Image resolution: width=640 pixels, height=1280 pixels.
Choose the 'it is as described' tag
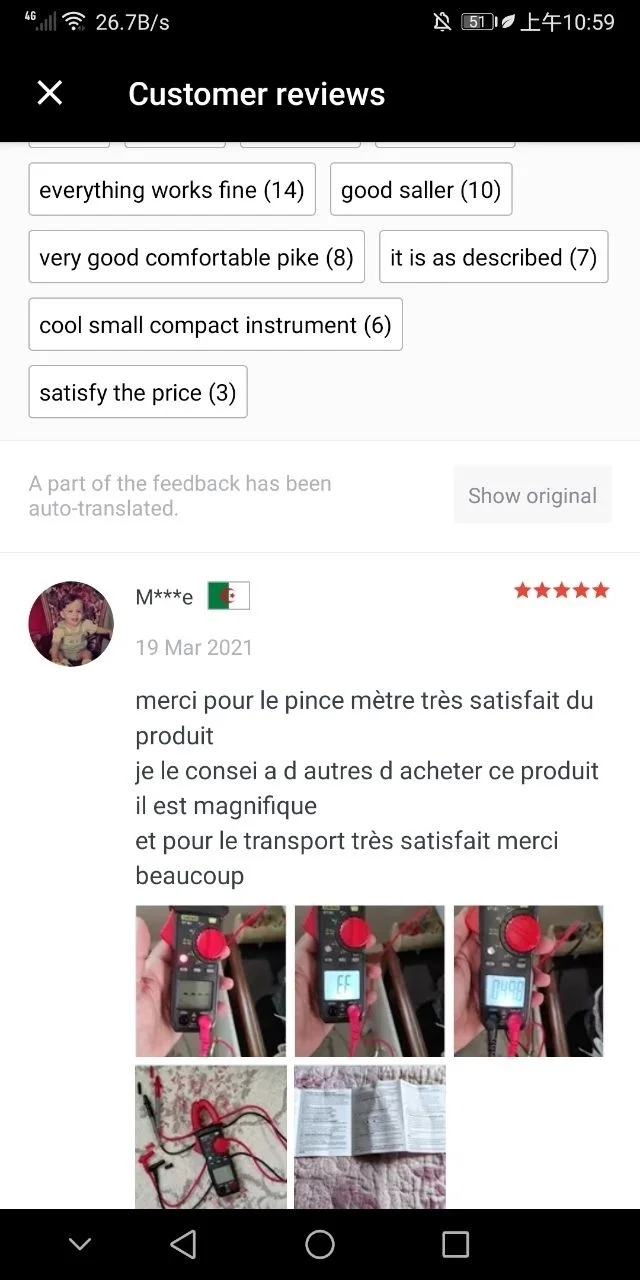point(493,257)
